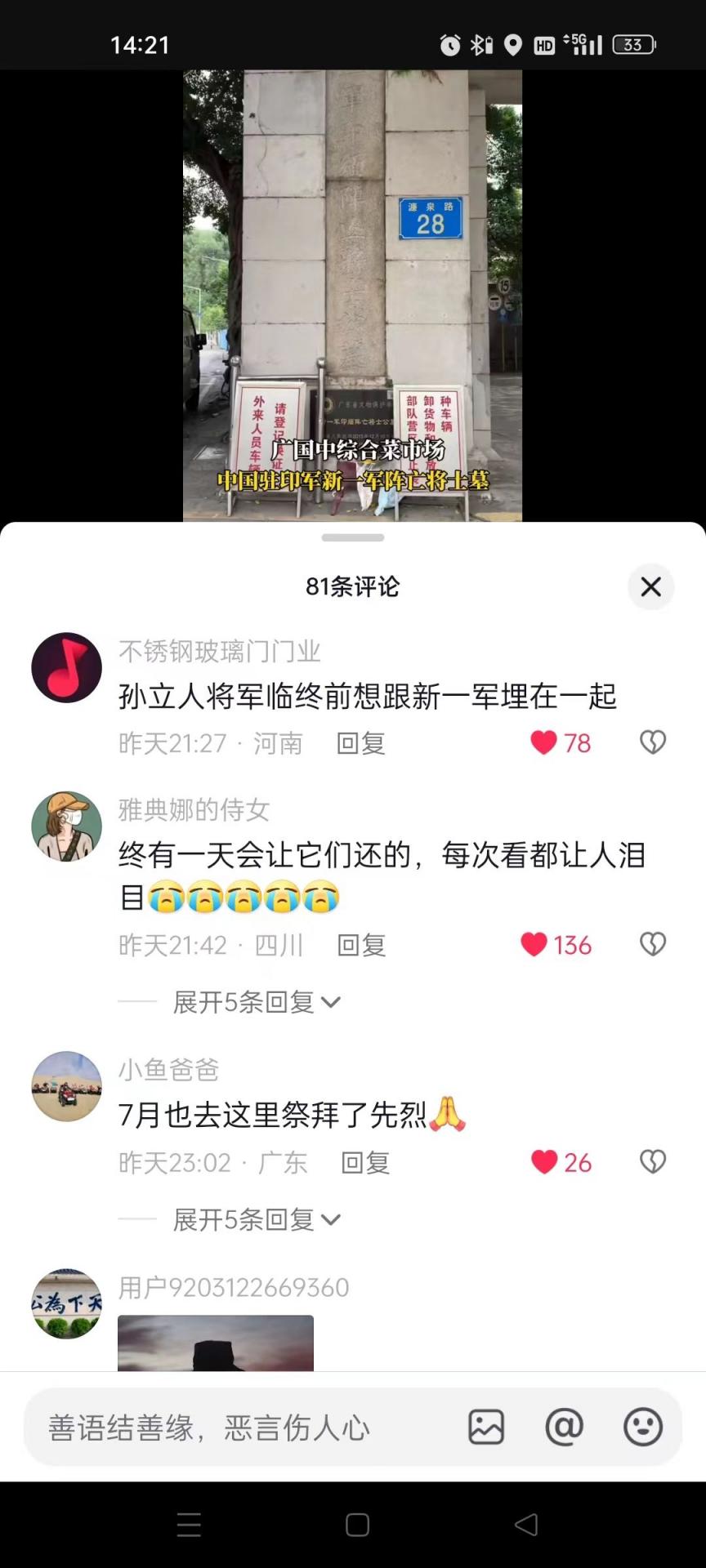
Task: Reply to 小鱼爸爸's comment
Action: click(364, 1162)
